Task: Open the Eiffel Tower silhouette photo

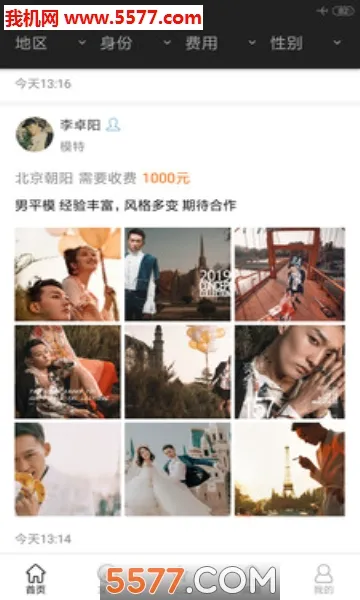Action: coord(290,469)
